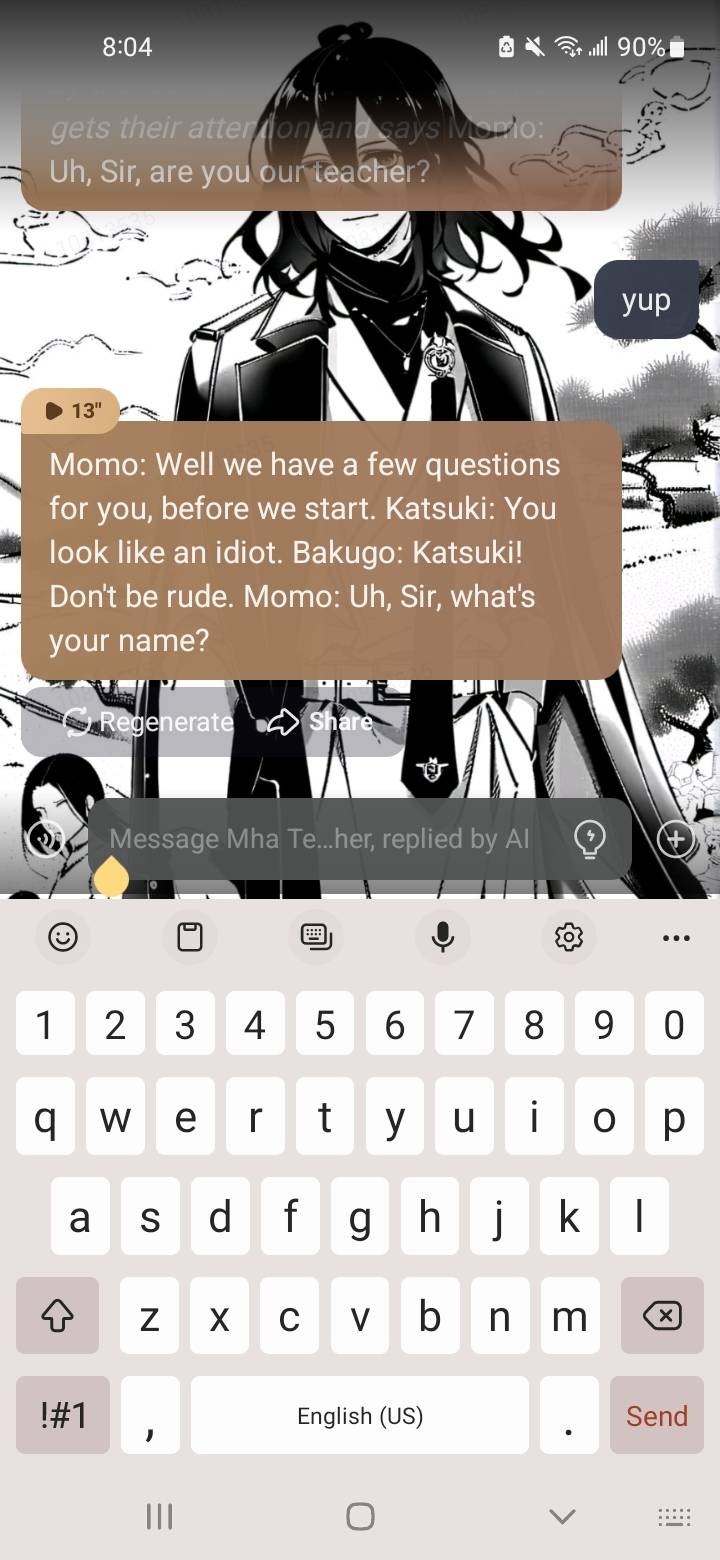Hide the keyboard with the down arrow

(563, 1516)
